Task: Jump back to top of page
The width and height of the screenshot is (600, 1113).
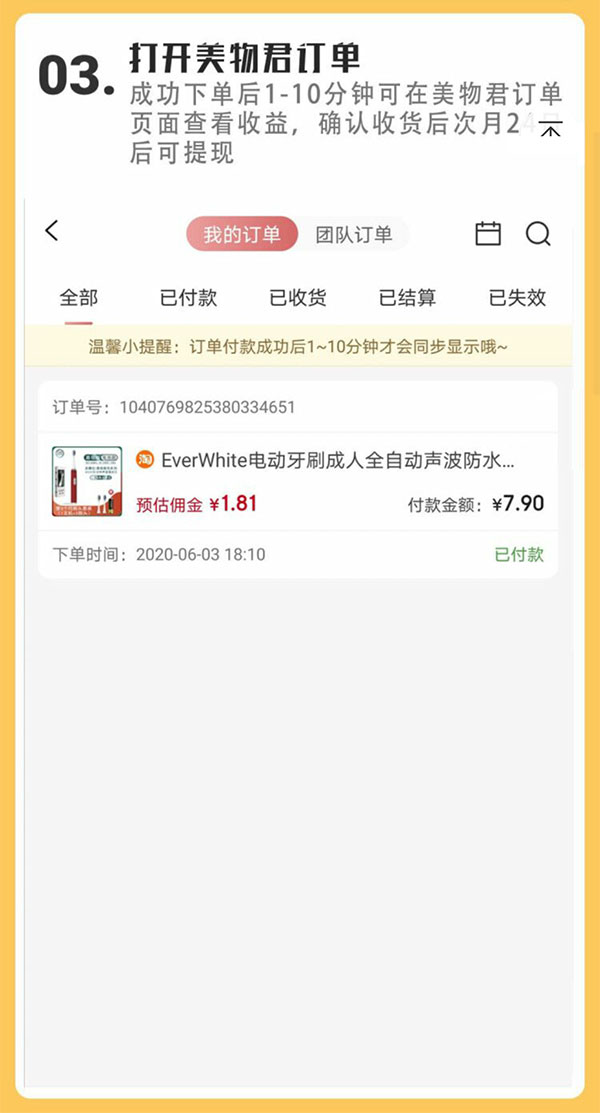Action: tap(551, 129)
